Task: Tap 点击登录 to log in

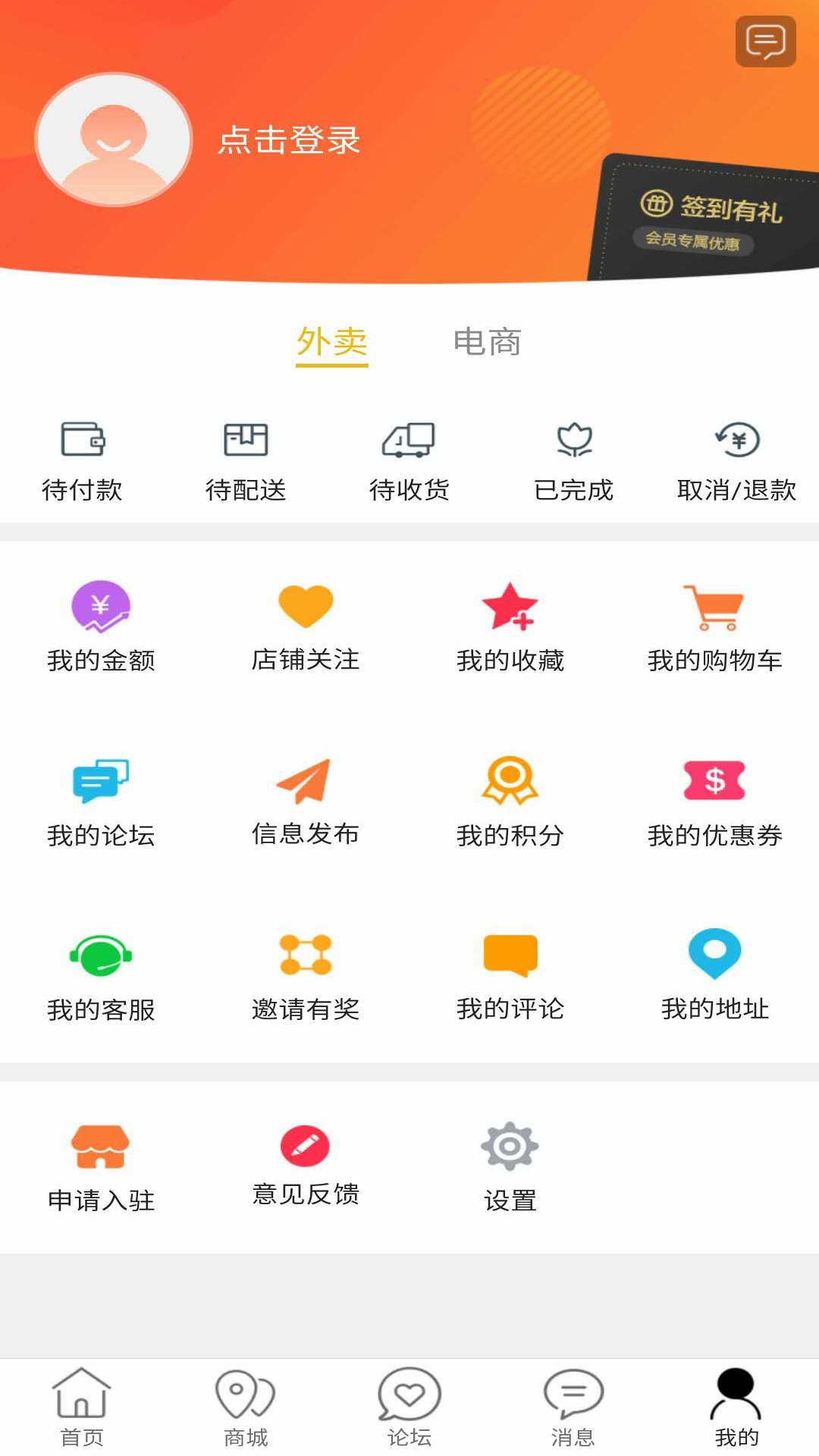Action: (289, 140)
